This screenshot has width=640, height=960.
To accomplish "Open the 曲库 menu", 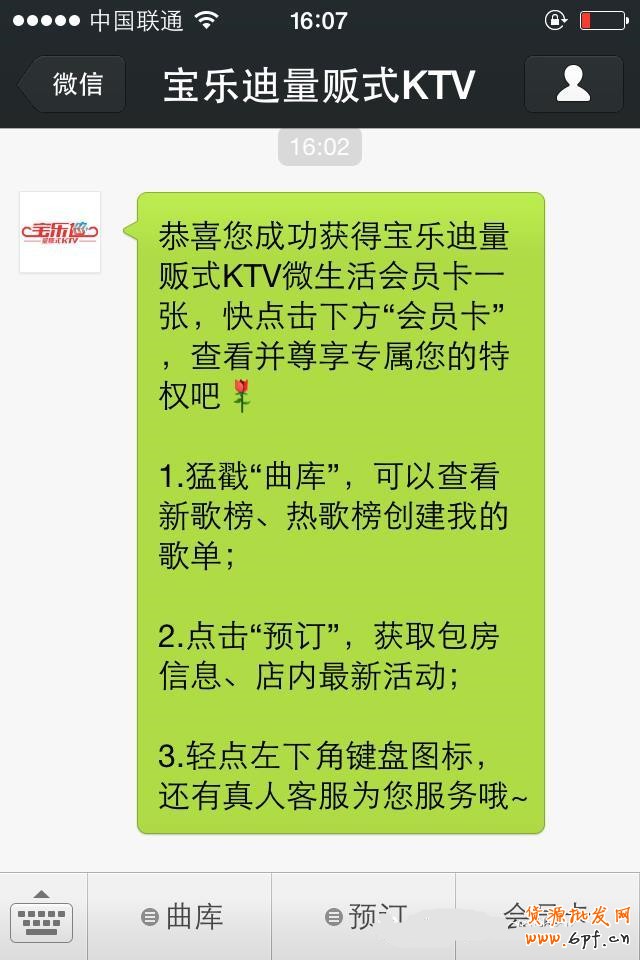I will pos(180,916).
